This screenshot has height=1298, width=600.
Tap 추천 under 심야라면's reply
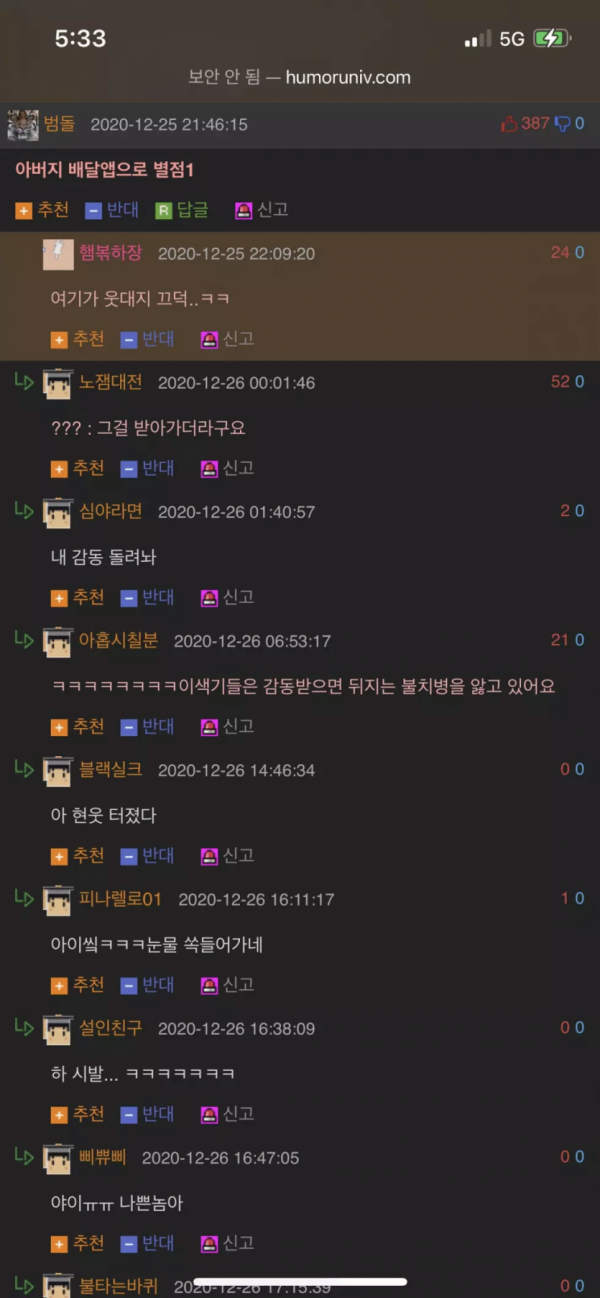(78, 597)
